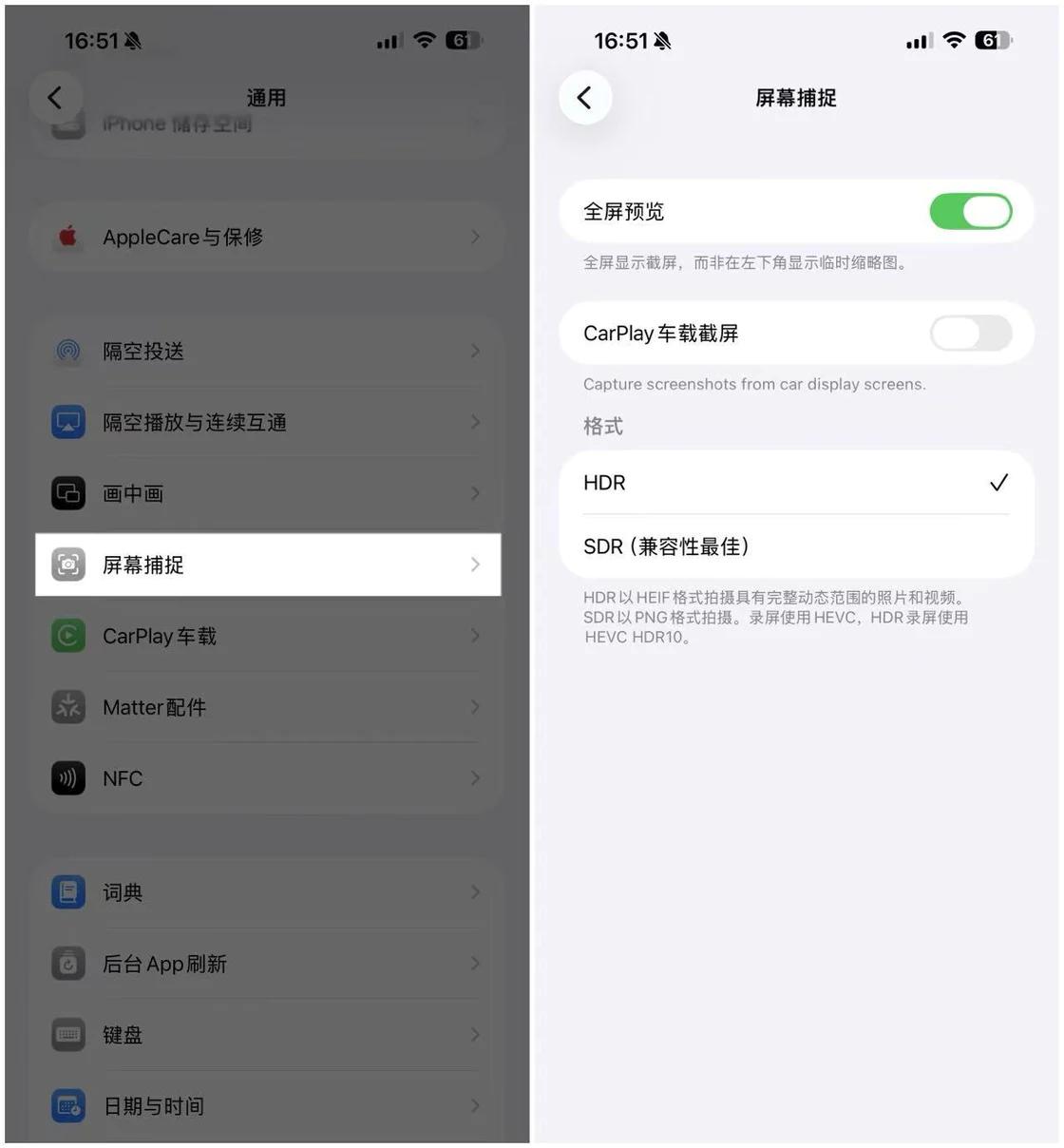This screenshot has width=1064, height=1148.
Task: Open the 画中画 row
Action: coord(267,493)
